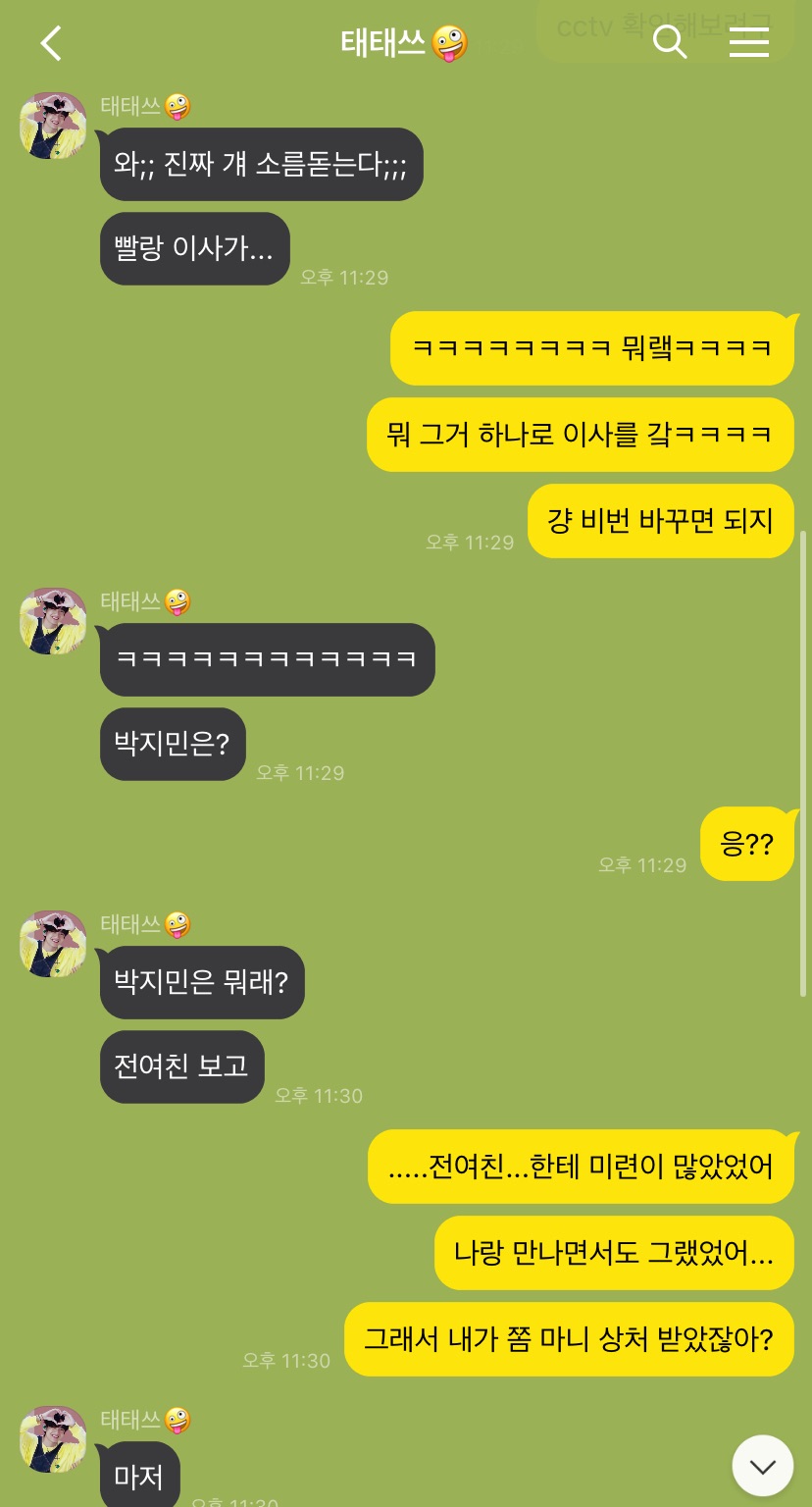Open 태태쓰's profile photo beside 마저 message
812x1507 pixels.
(x=53, y=1439)
